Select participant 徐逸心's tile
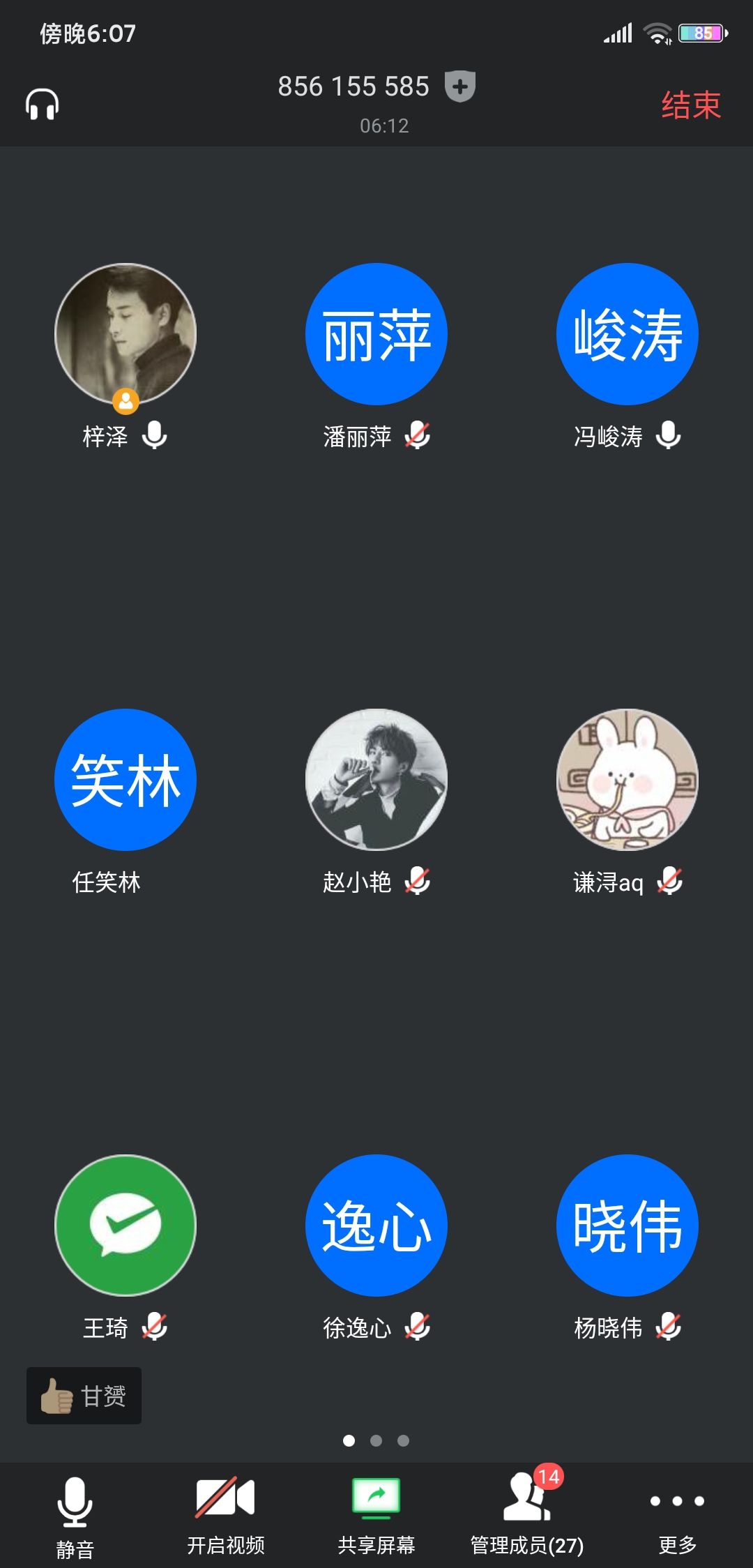Screen dimensions: 753x1568 click(x=376, y=1226)
